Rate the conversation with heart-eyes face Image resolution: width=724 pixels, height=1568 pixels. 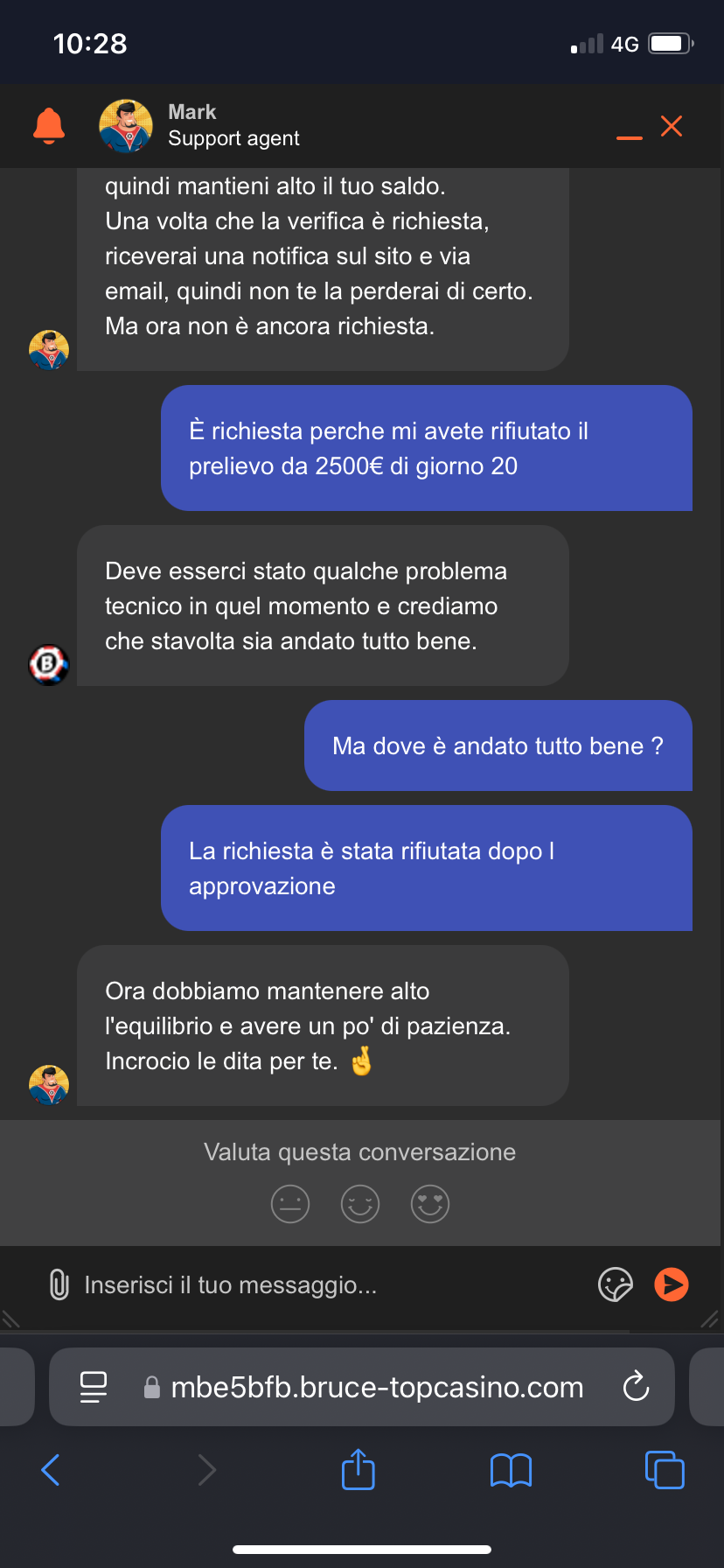[x=430, y=1204]
